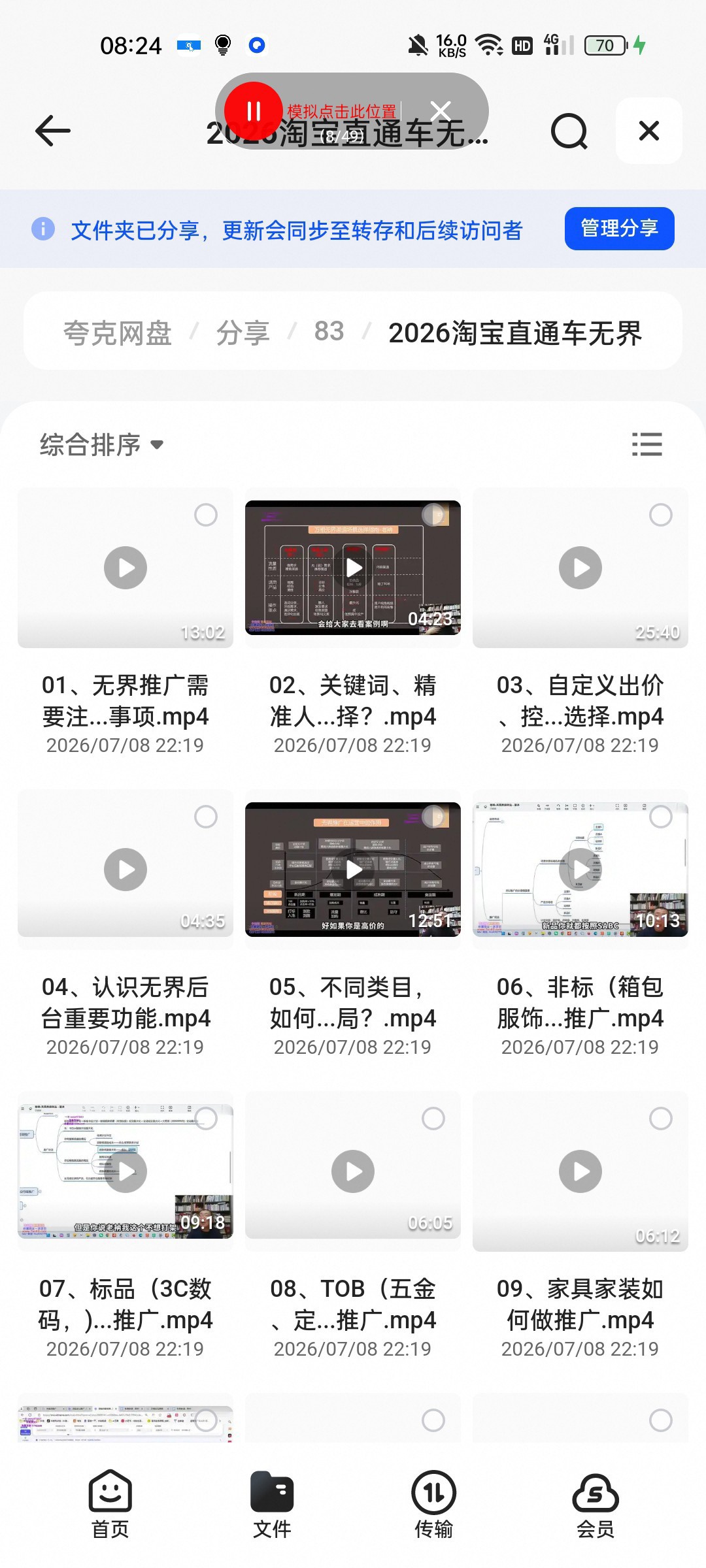Open the search magnifier icon

(569, 131)
